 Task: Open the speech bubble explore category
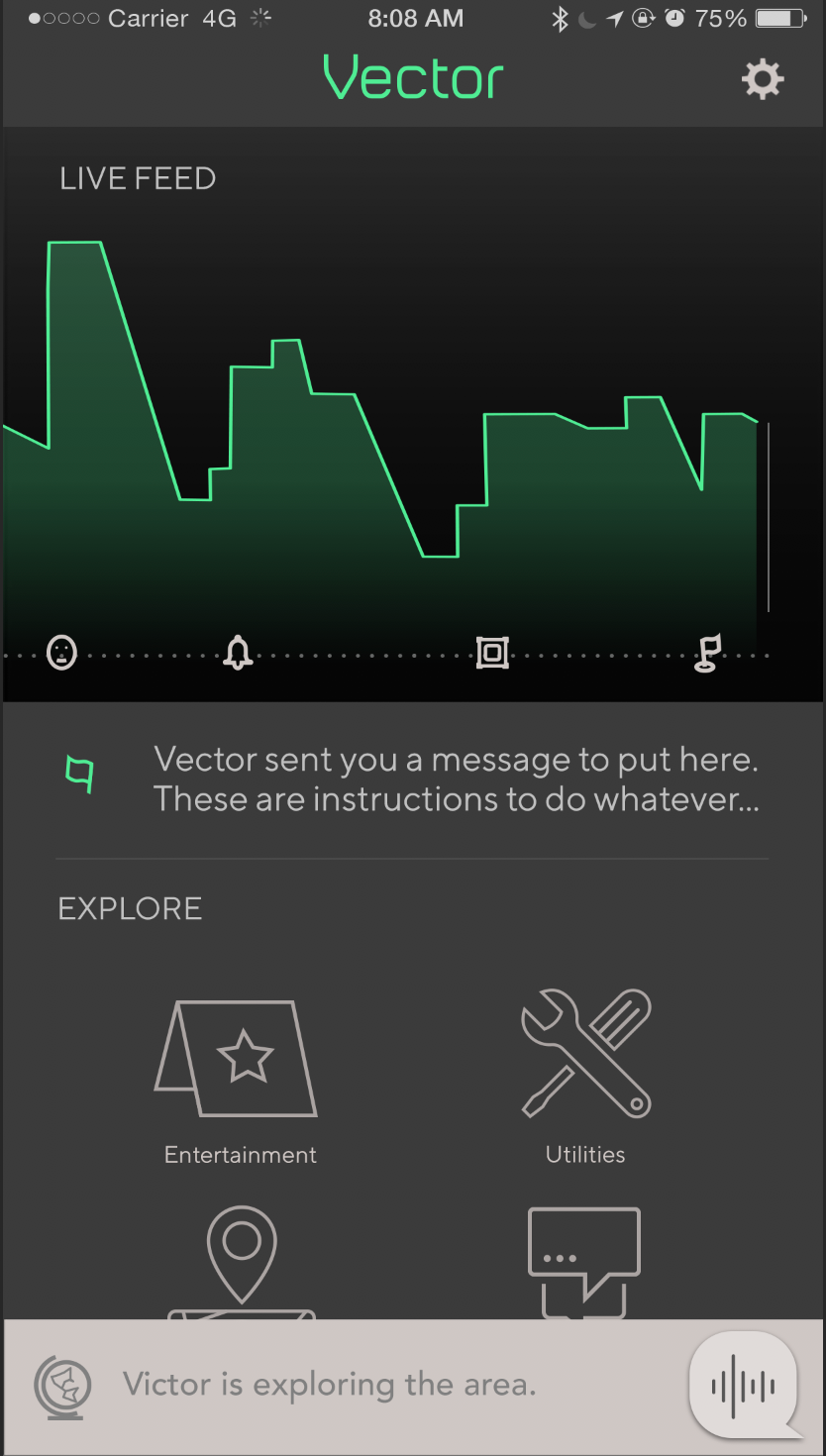584,1263
